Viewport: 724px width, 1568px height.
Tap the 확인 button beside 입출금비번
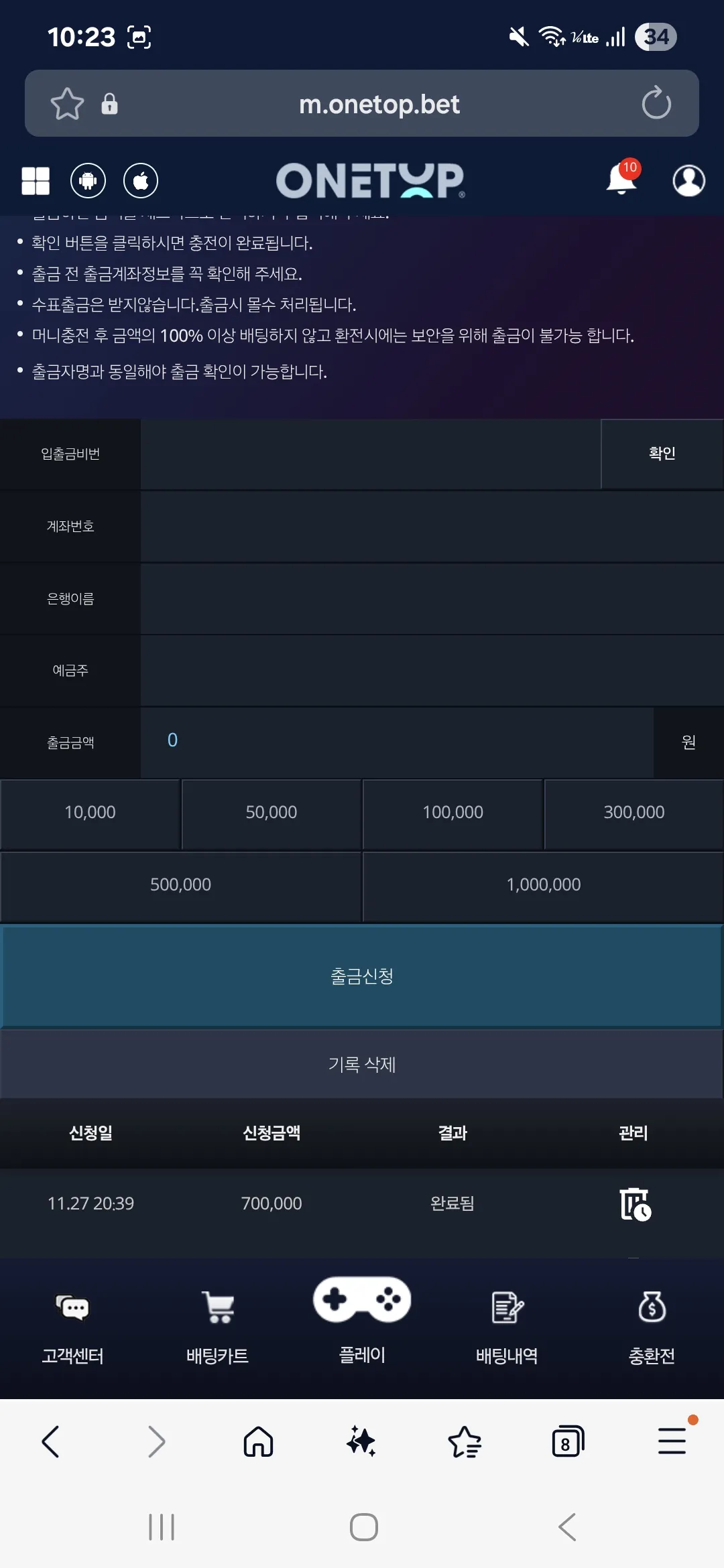[x=662, y=454]
